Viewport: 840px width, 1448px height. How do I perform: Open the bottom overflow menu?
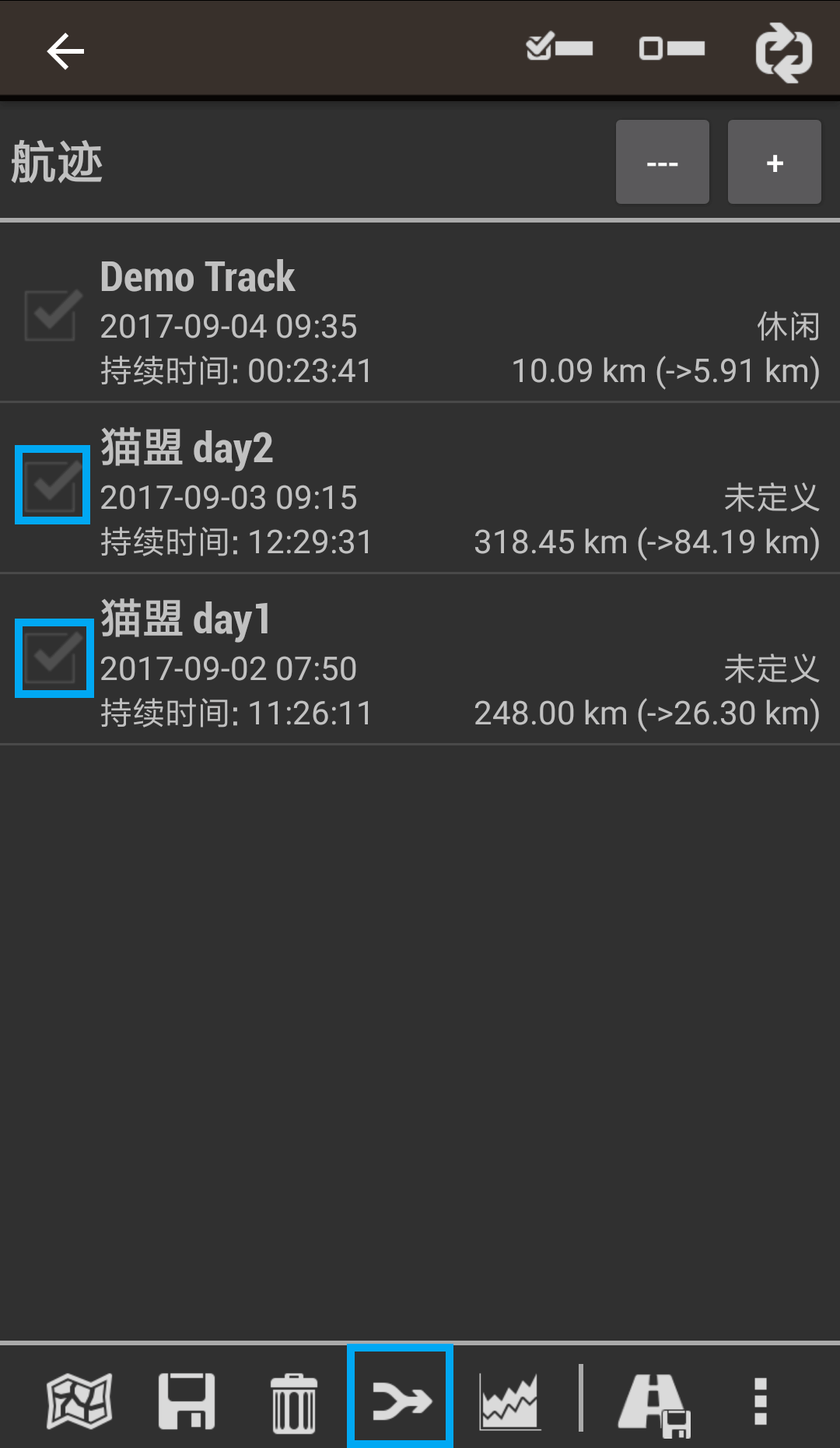click(761, 1401)
